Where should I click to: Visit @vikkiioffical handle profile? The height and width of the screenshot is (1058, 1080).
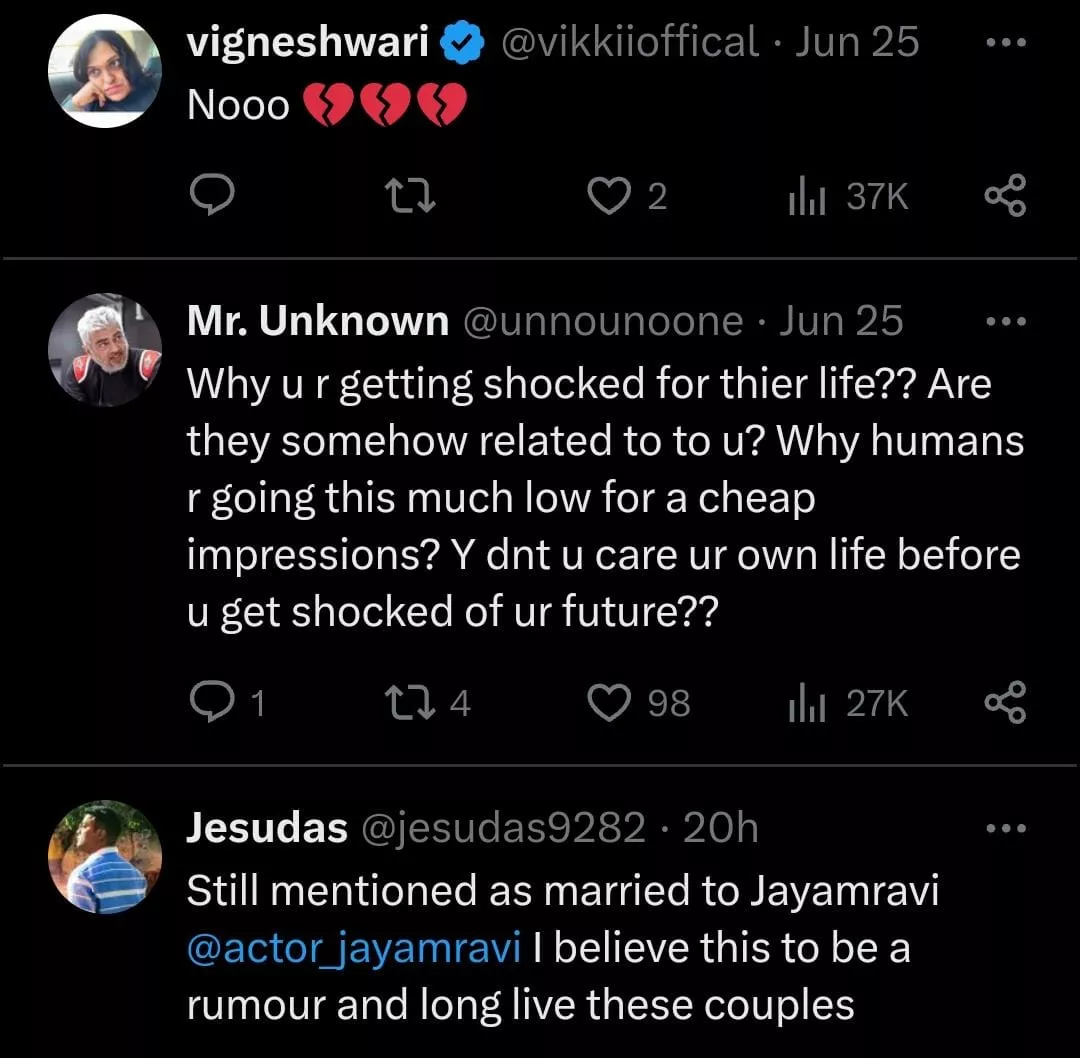(x=629, y=42)
